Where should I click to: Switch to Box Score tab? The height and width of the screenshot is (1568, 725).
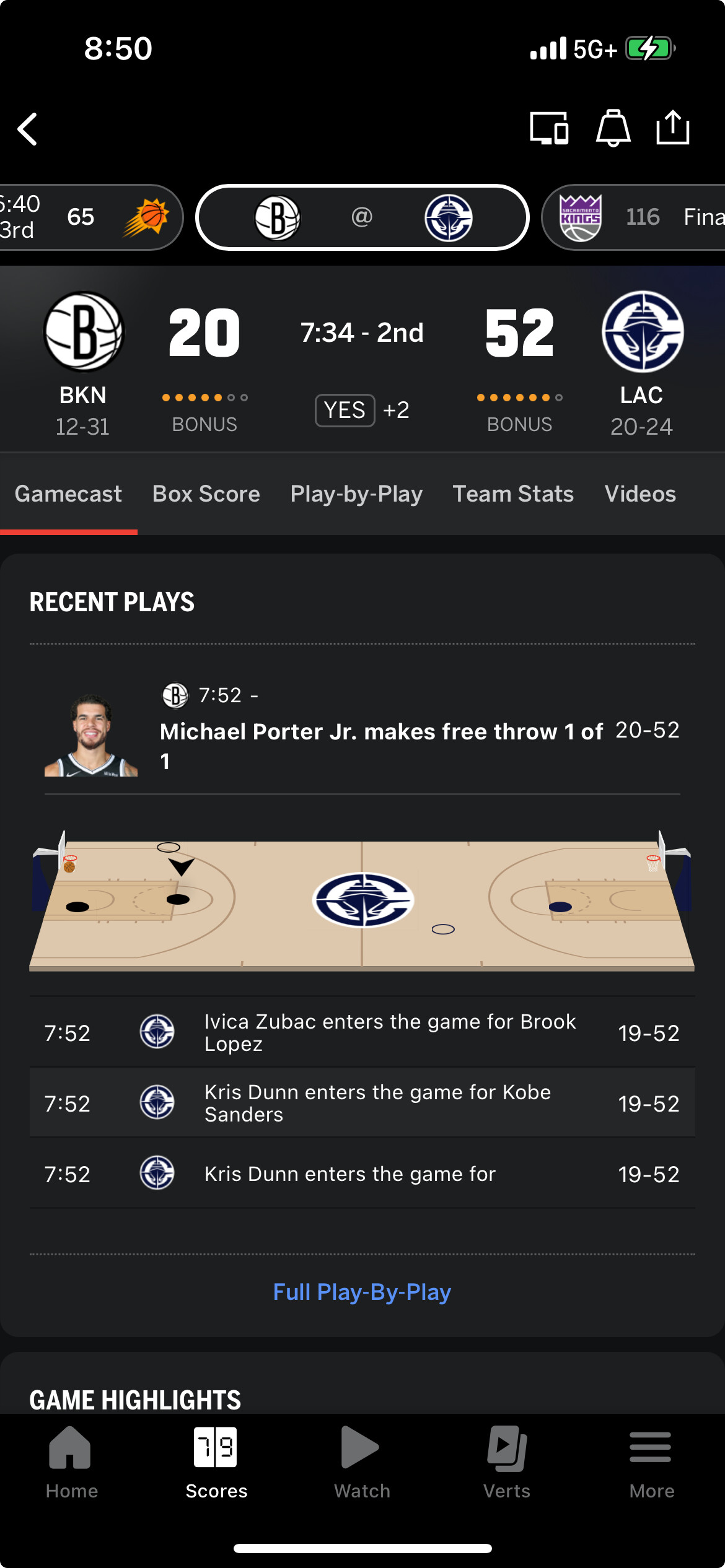(x=206, y=494)
